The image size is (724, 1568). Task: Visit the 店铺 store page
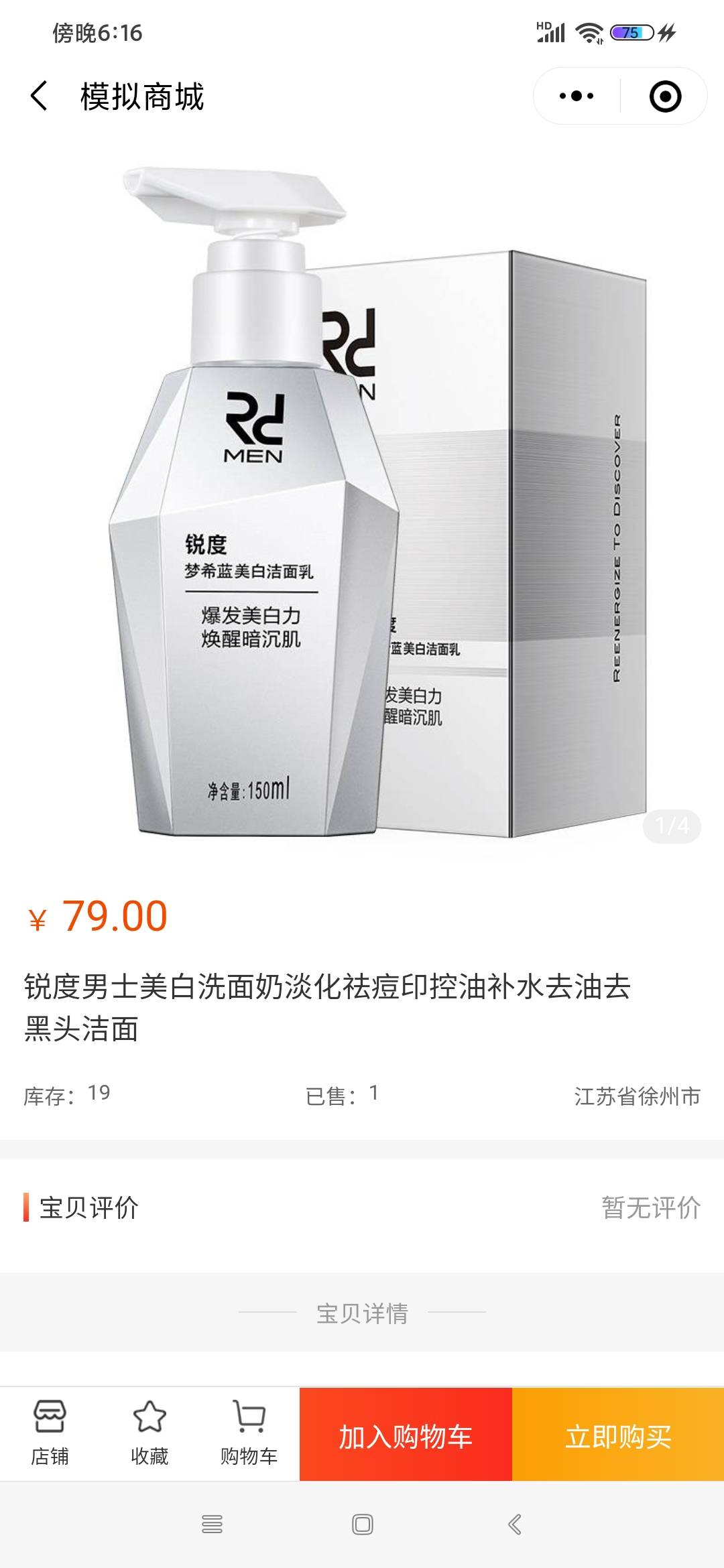pos(50,1433)
